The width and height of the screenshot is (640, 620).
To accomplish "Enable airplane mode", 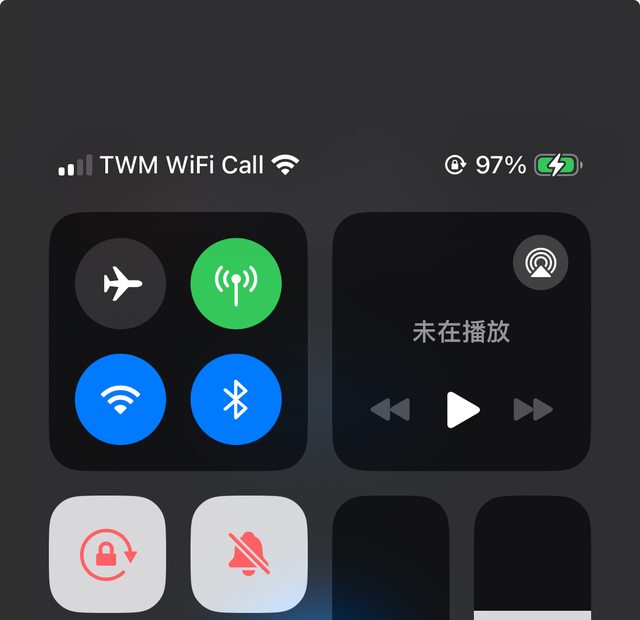I will pos(121,285).
